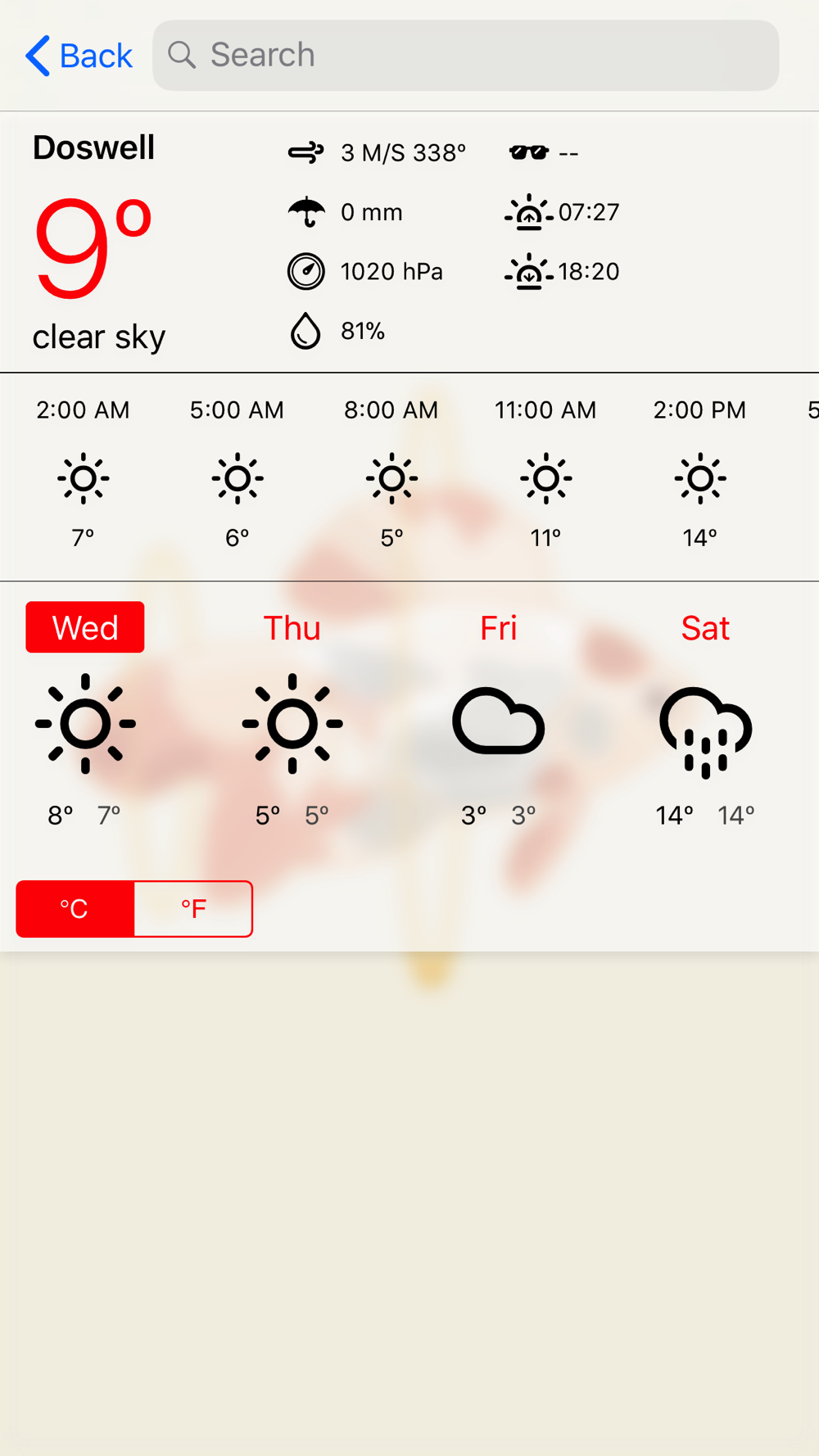Switch to Thu forecast
This screenshot has width=819, height=1456.
point(292,627)
